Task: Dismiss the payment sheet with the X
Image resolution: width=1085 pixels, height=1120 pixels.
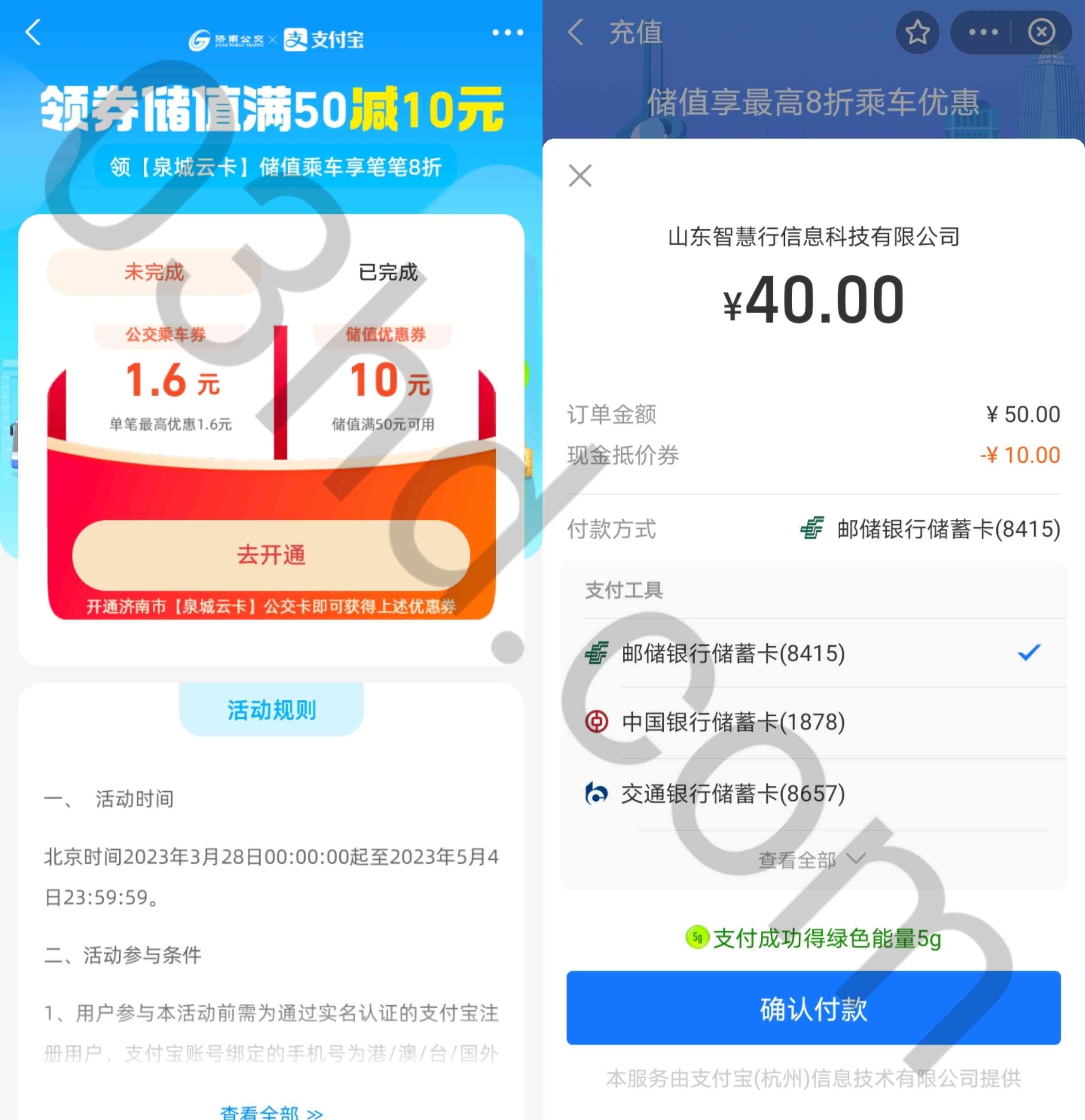Action: (580, 176)
